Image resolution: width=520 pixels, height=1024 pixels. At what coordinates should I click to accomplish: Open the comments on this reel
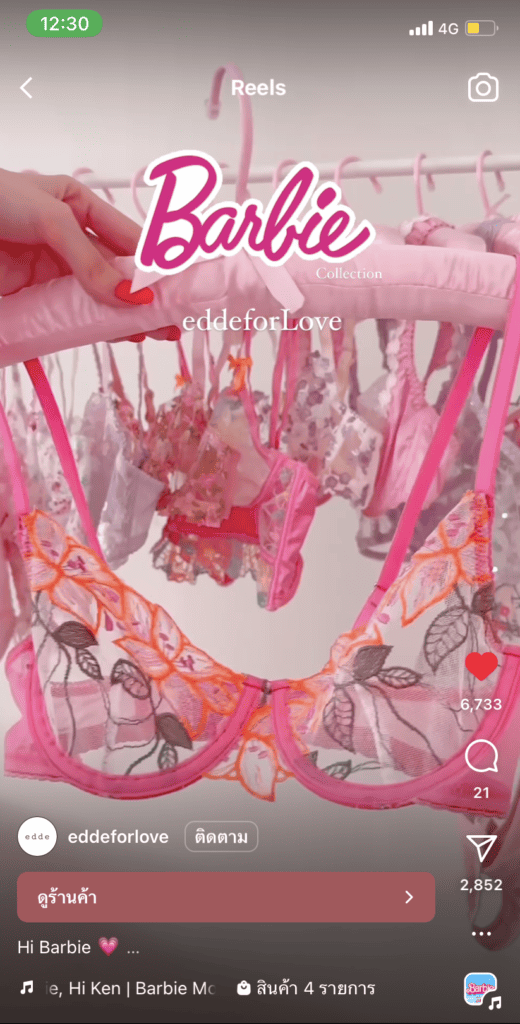pyautogui.click(x=481, y=758)
